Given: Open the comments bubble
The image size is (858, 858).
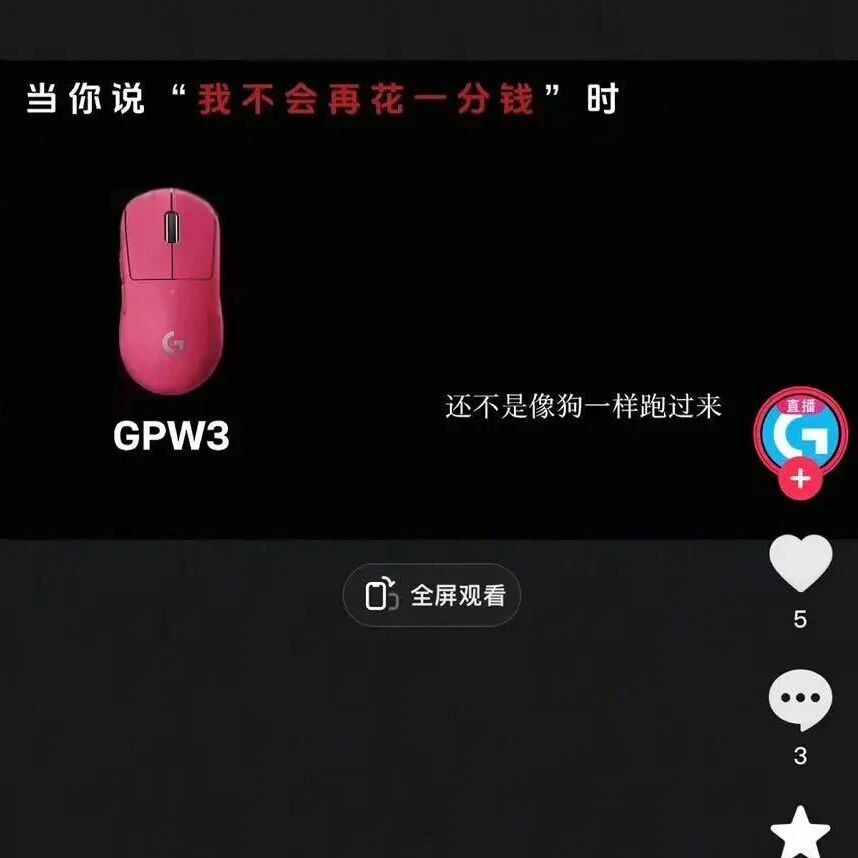Looking at the screenshot, I should pos(800,700).
